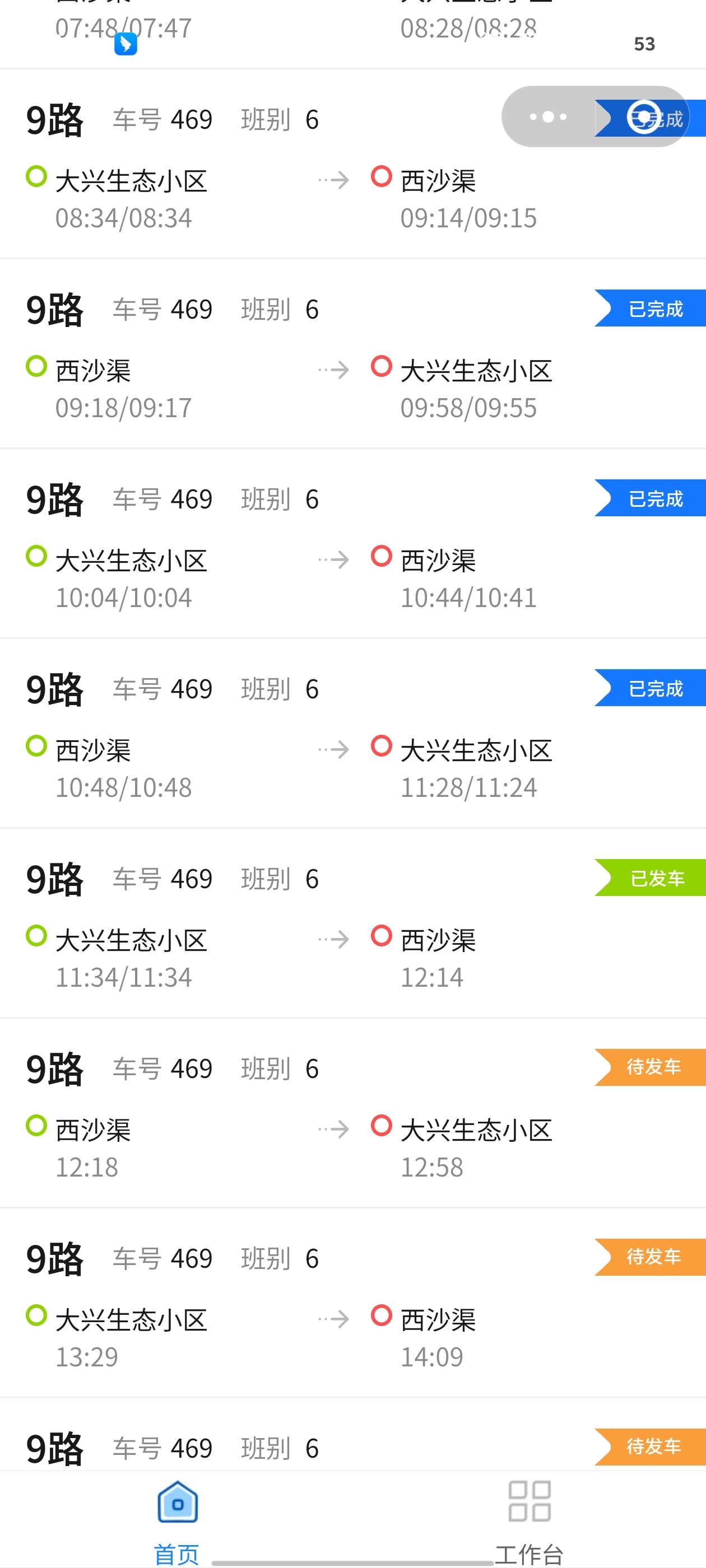Select the green origin circle for 西沙渠 12:18 trip
Screen dimensions: 706x1568
36,1126
